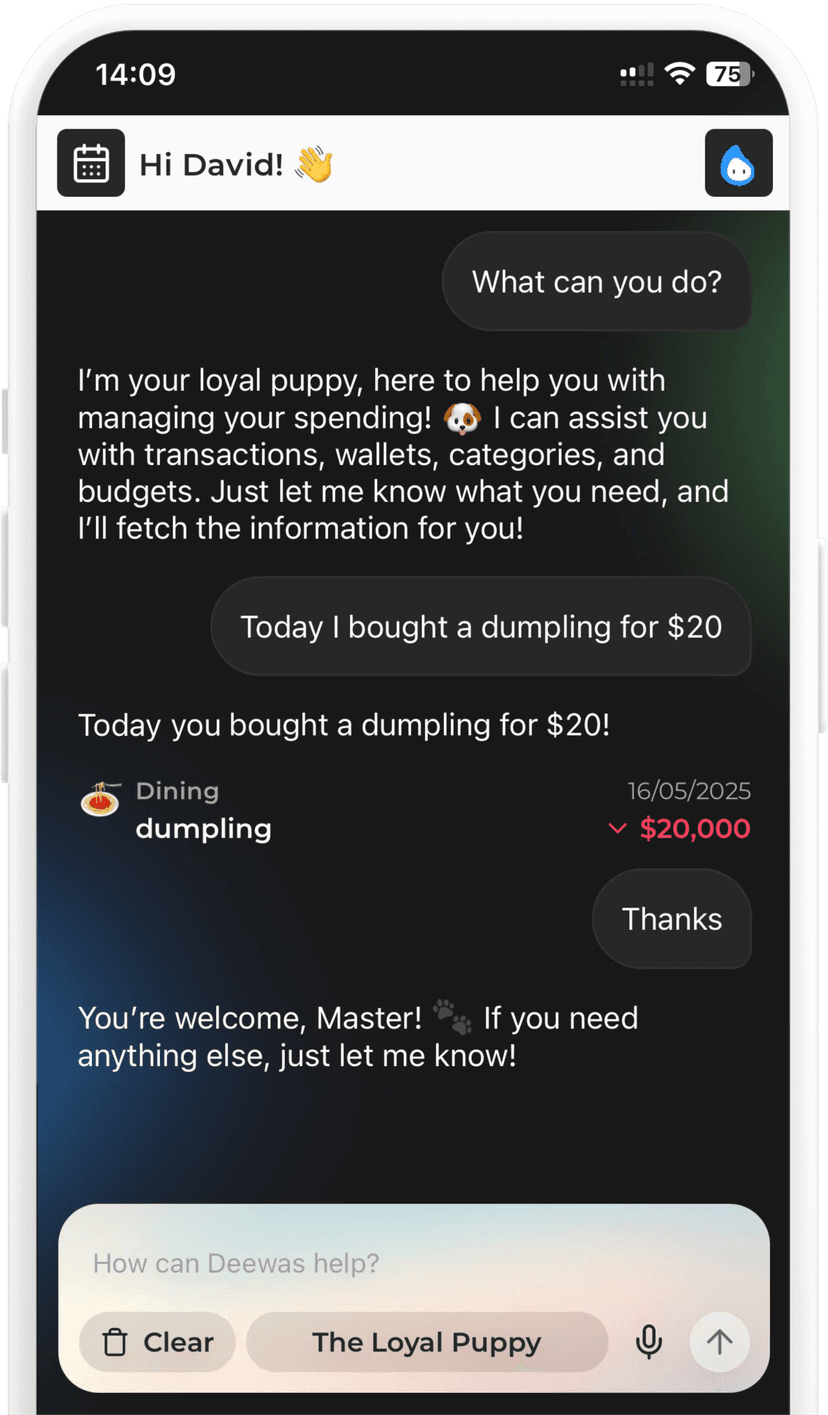Select the 'What can you do?' message bubble

(596, 281)
